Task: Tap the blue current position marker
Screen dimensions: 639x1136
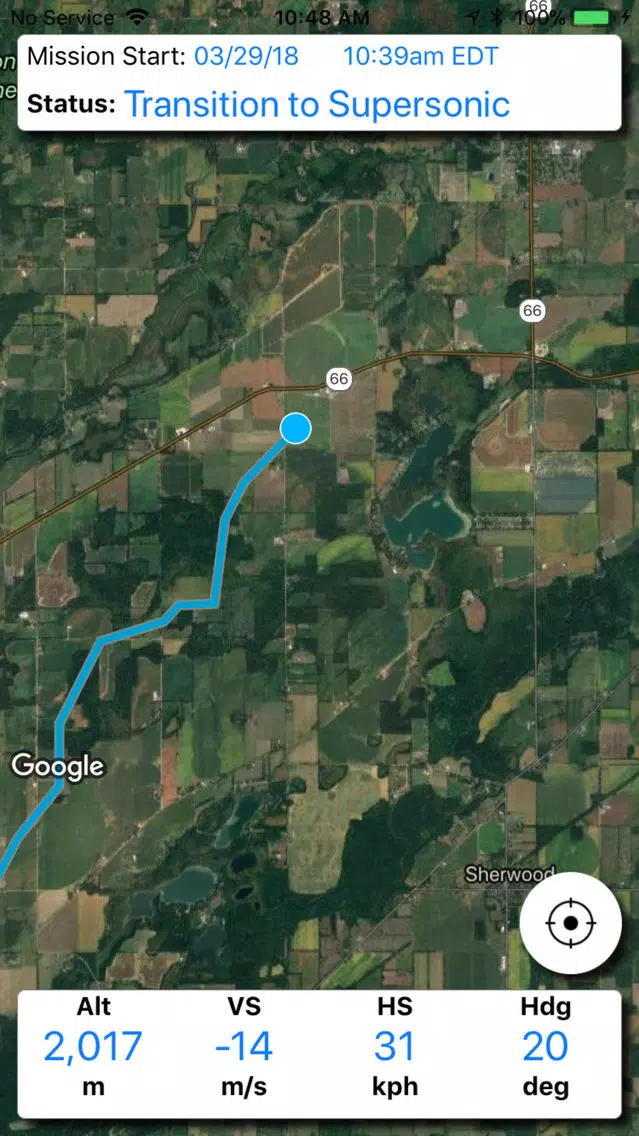Action: point(296,428)
